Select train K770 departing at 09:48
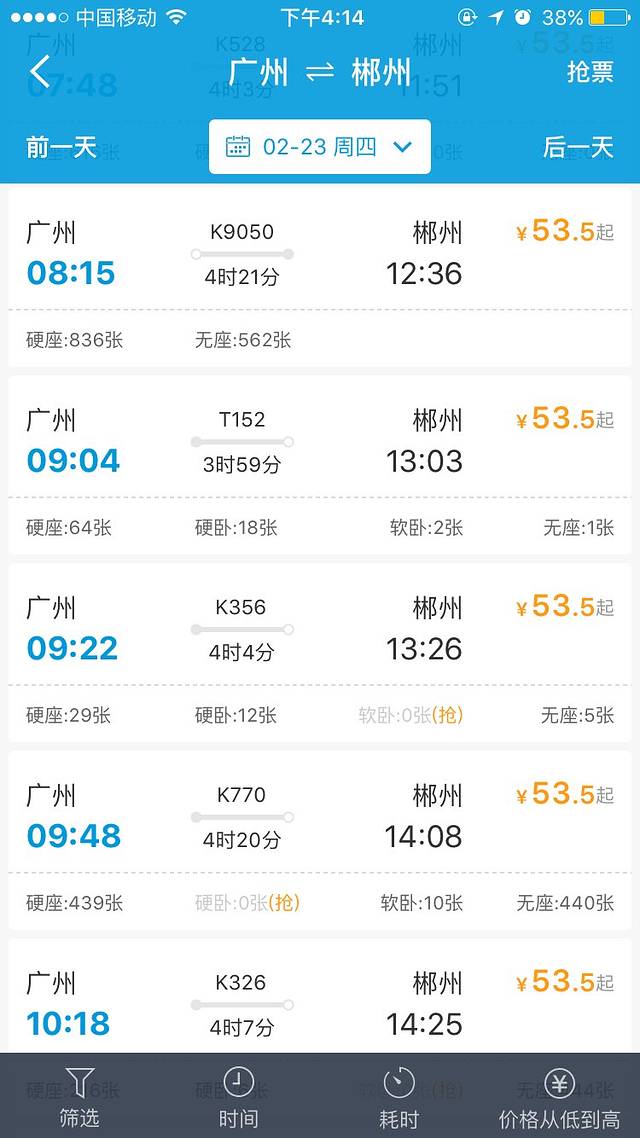The width and height of the screenshot is (640, 1138). (320, 815)
